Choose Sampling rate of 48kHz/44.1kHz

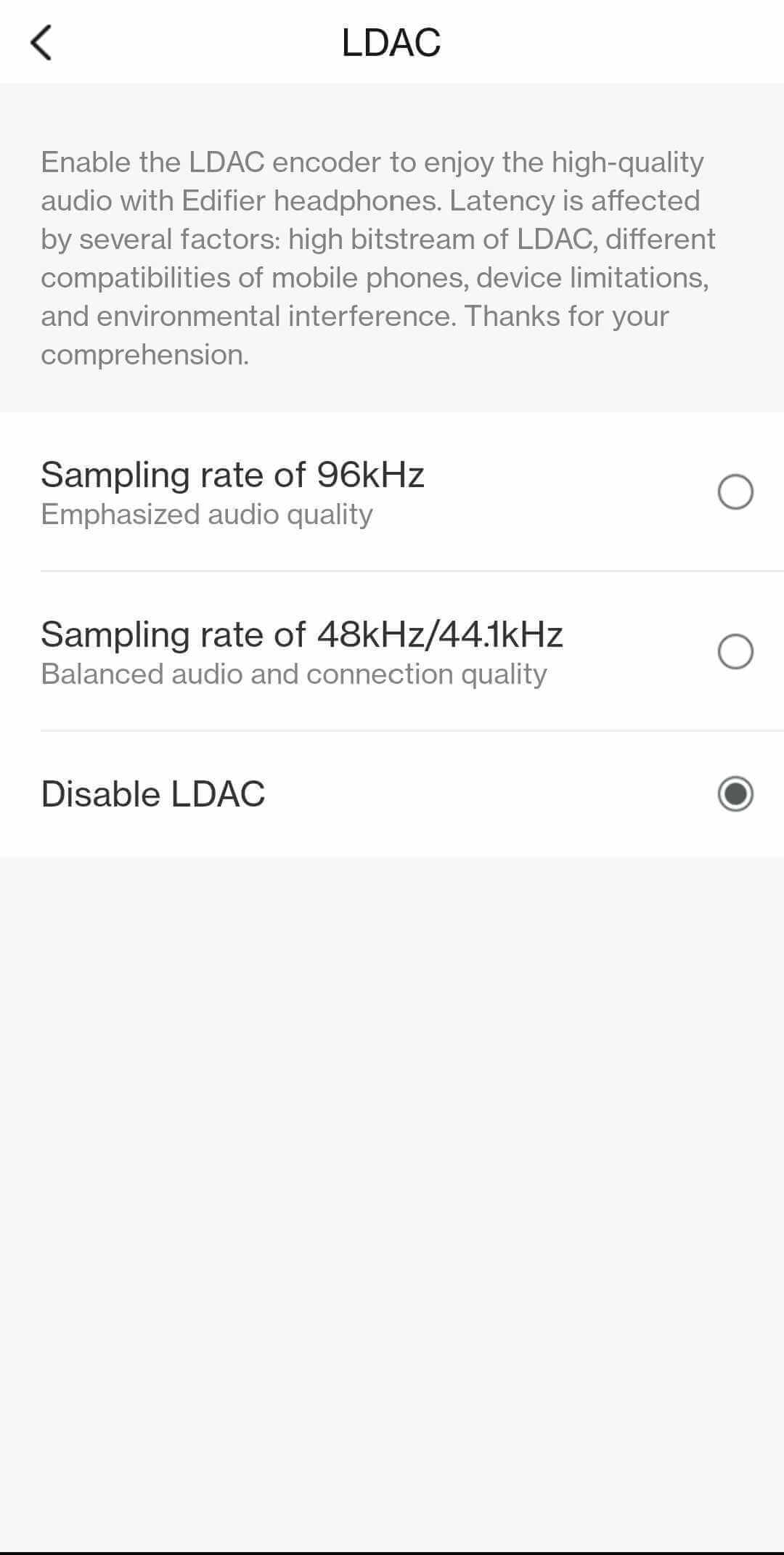pos(735,651)
